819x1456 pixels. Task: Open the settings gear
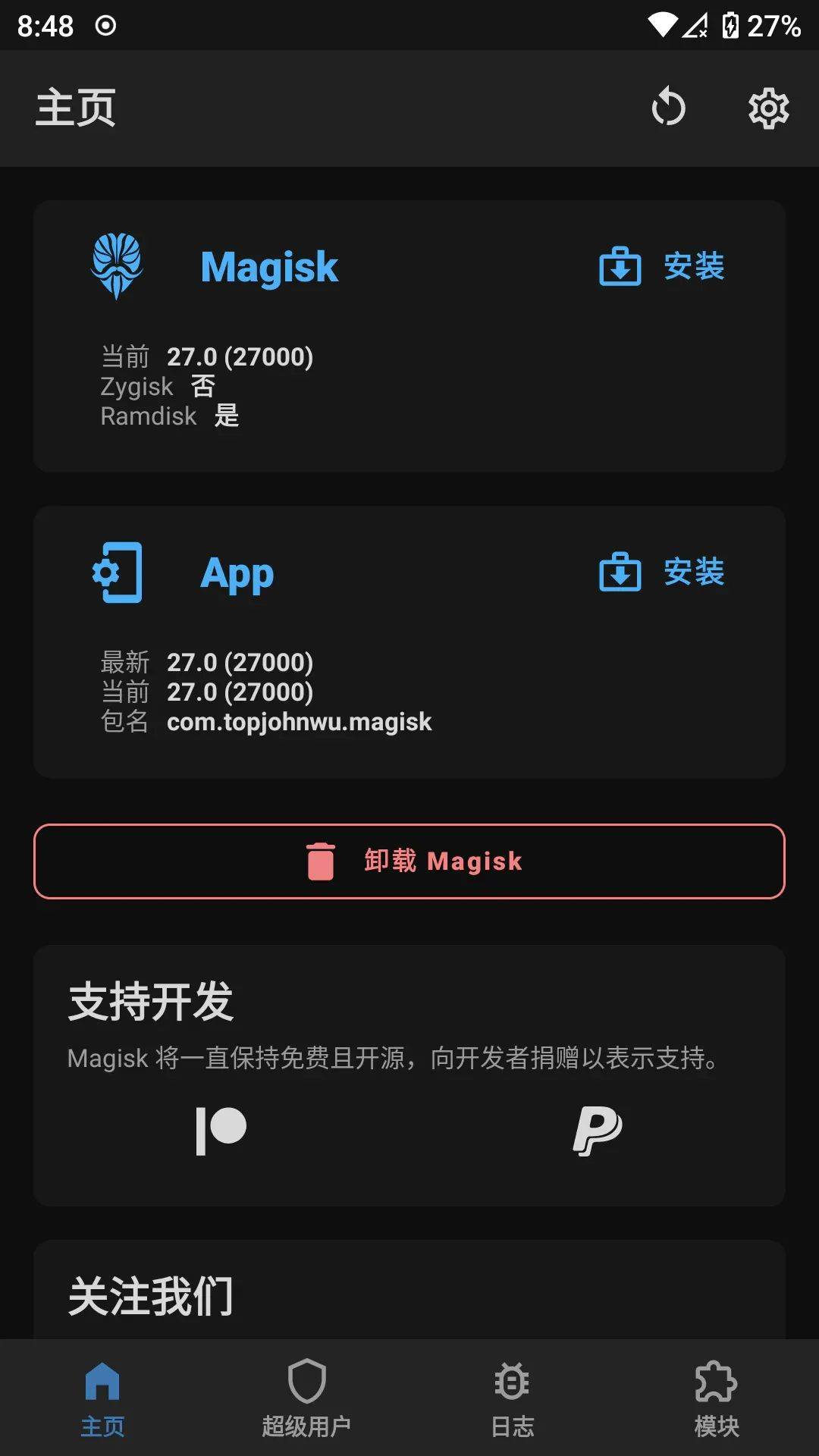(x=768, y=108)
